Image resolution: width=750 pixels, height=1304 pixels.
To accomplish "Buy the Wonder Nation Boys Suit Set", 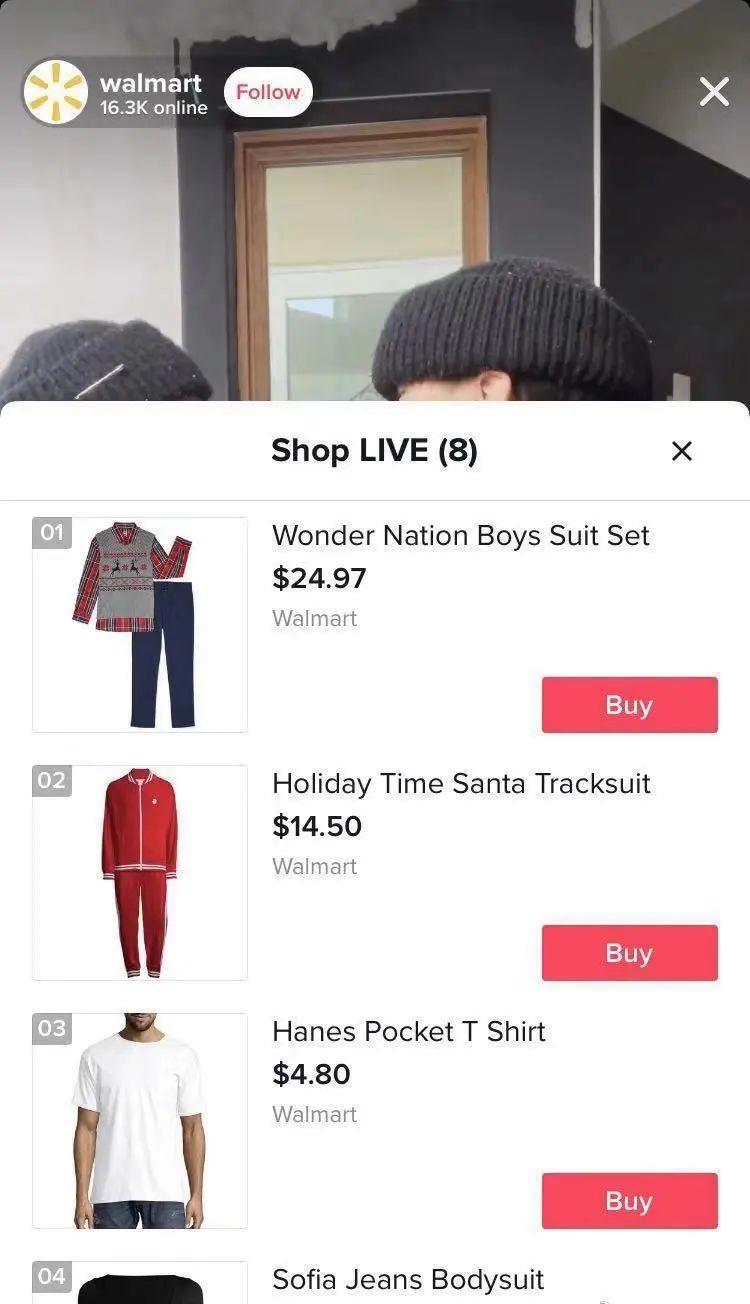I will [629, 705].
